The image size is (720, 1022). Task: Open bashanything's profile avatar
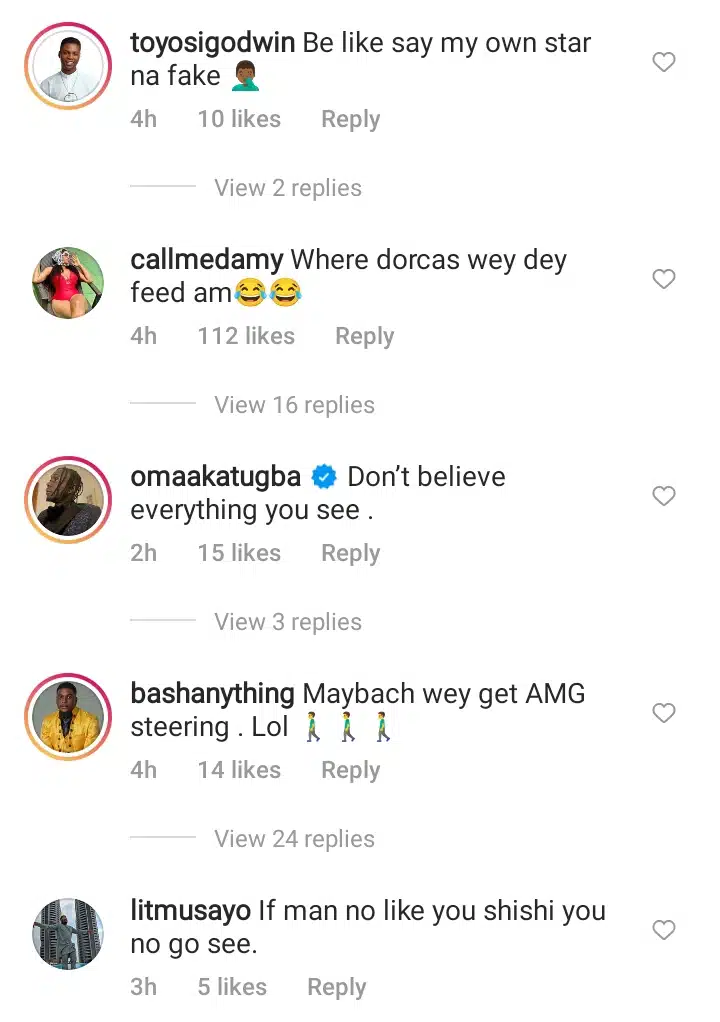coord(68,717)
